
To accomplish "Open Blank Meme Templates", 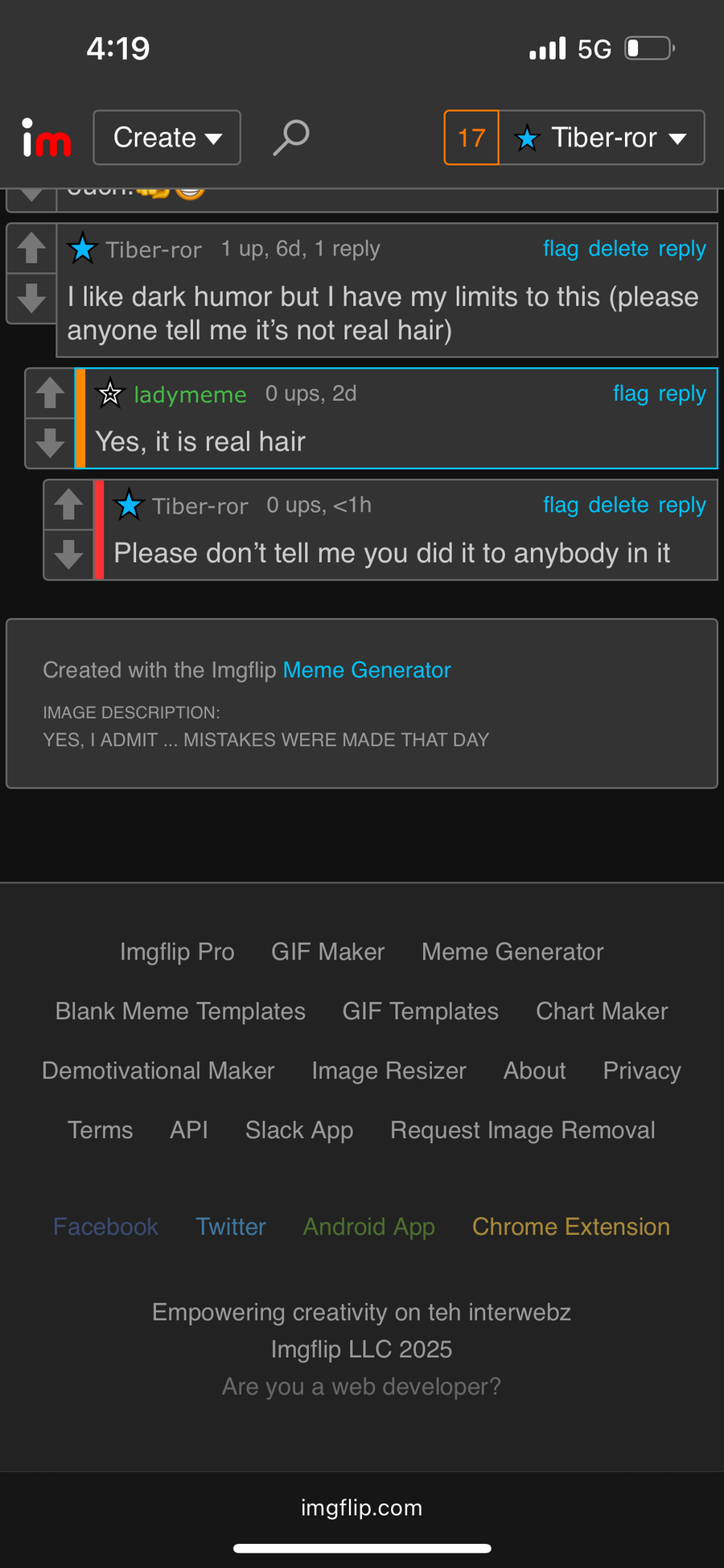I will pos(180,1011).
